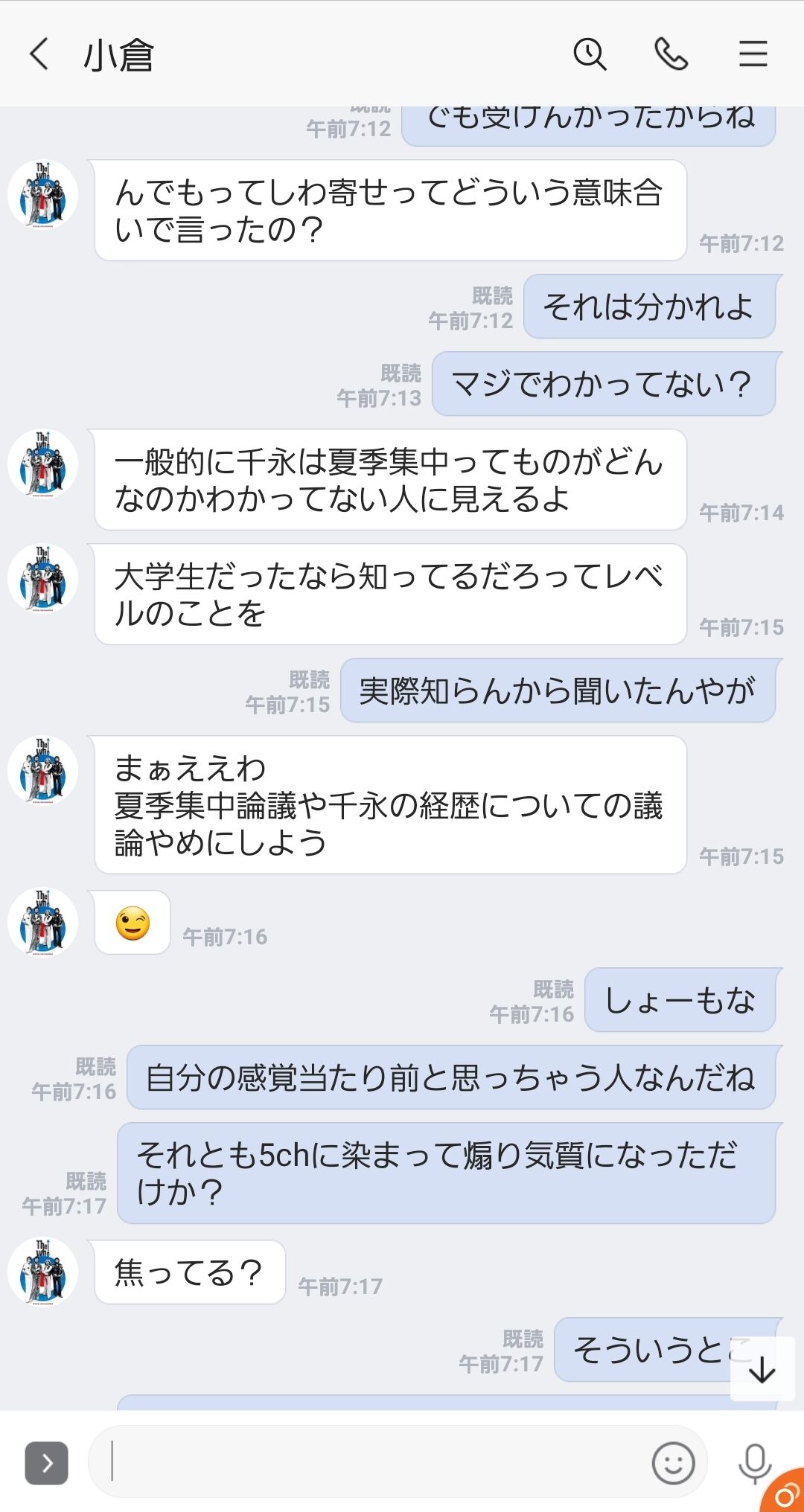Tap the 既読 label beside しょーもな

coord(554,990)
